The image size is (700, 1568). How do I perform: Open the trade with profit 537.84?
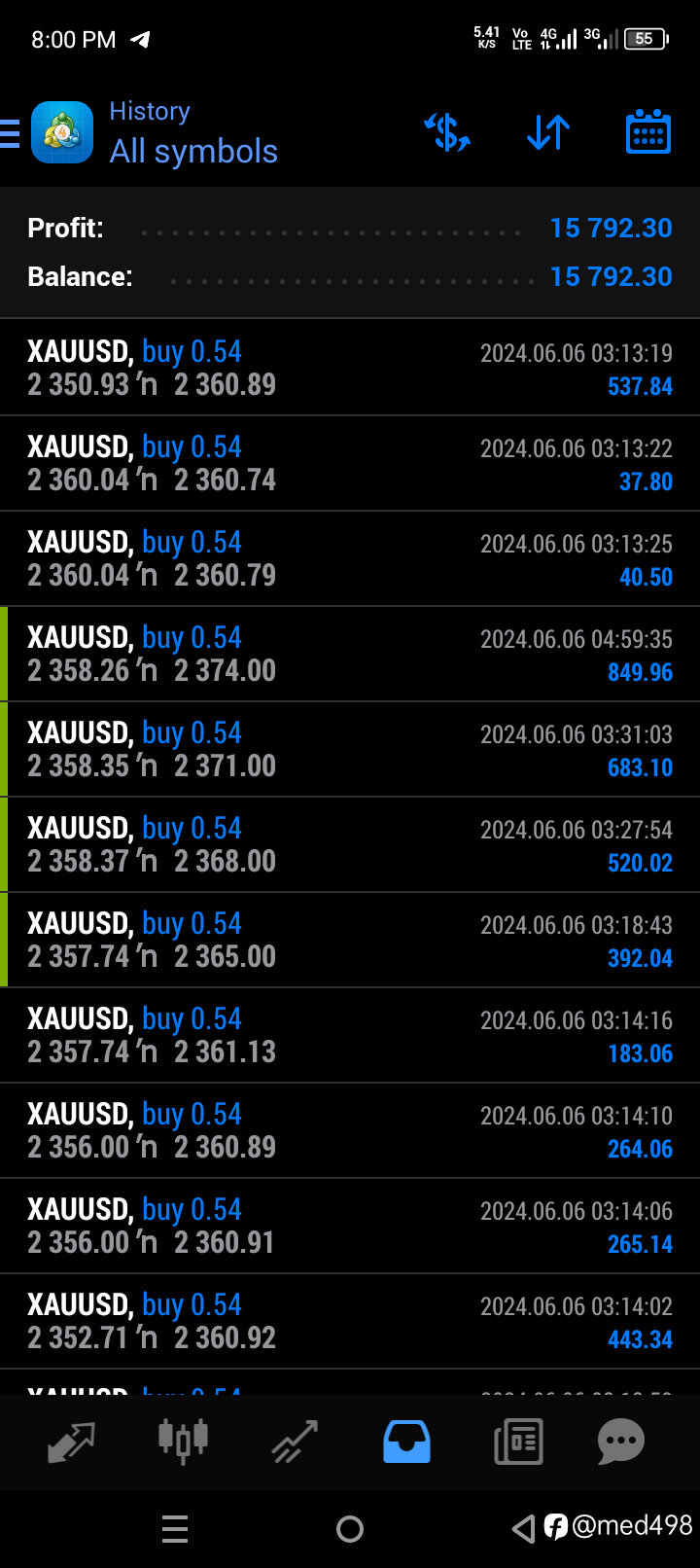pyautogui.click(x=350, y=369)
